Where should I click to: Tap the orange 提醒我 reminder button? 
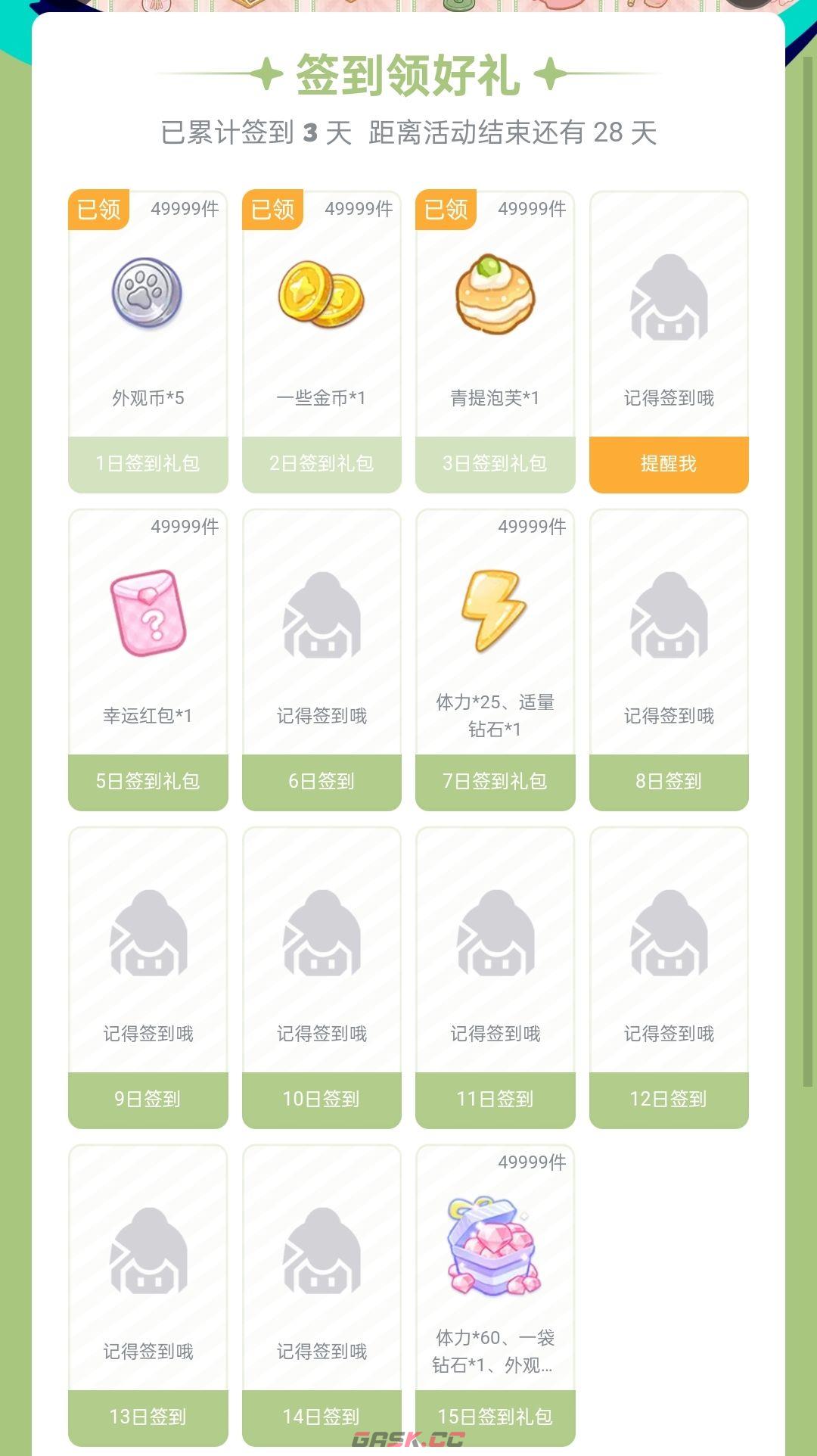point(669,465)
